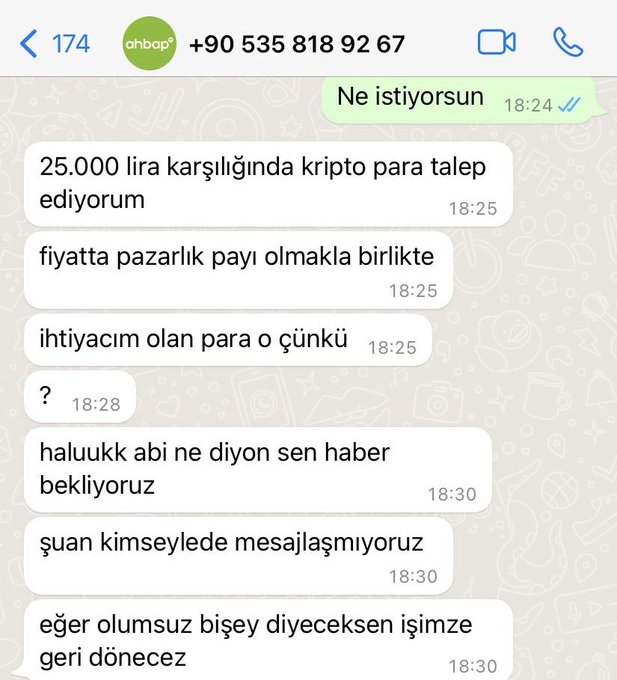617x680 pixels.
Task: Start a voice call with this number
Action: pos(568,42)
